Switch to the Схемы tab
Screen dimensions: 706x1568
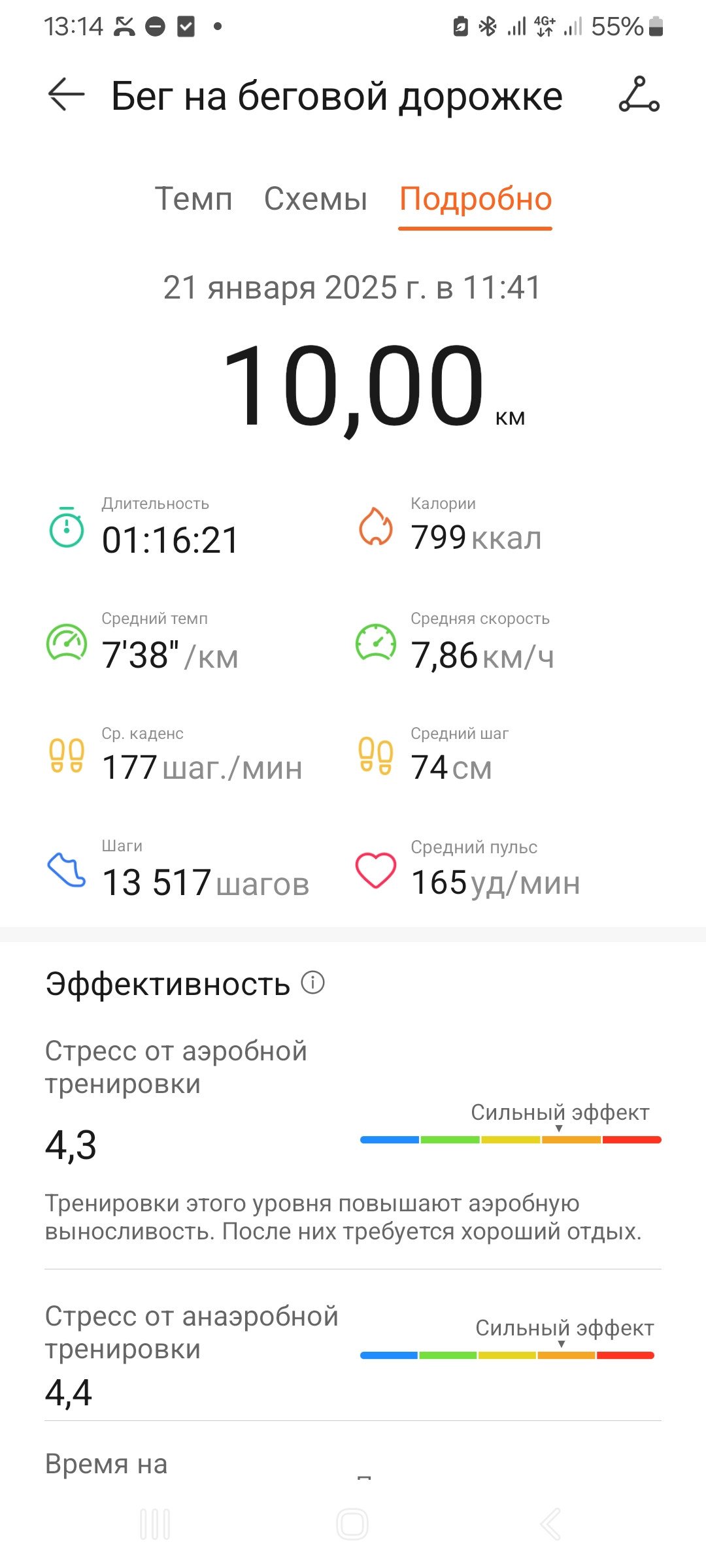[x=316, y=199]
